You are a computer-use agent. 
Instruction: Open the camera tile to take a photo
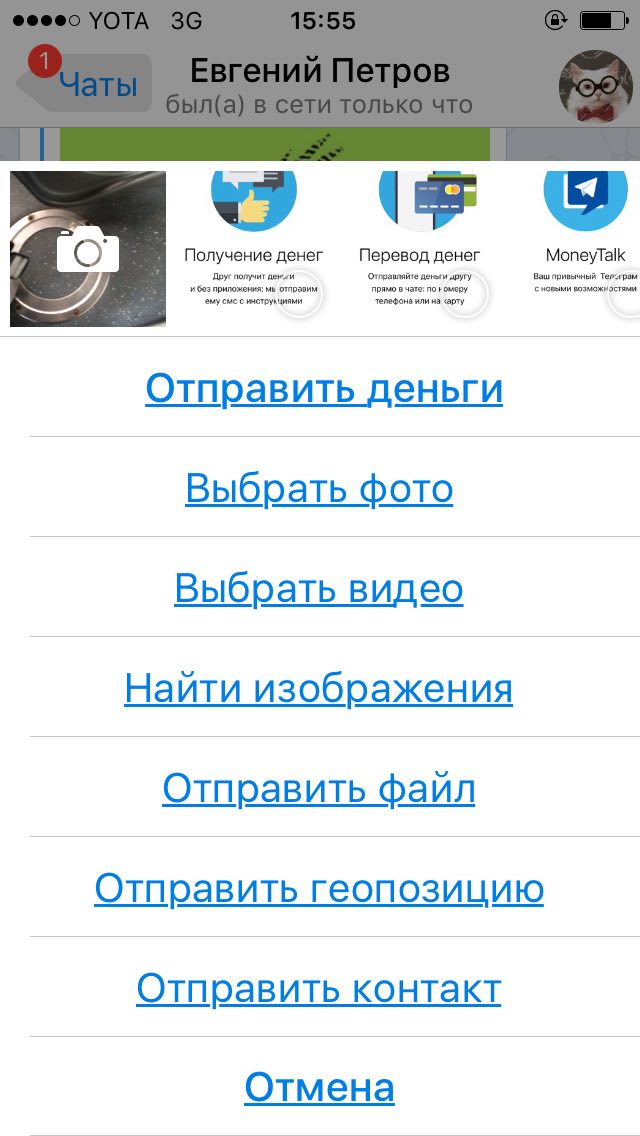point(88,249)
